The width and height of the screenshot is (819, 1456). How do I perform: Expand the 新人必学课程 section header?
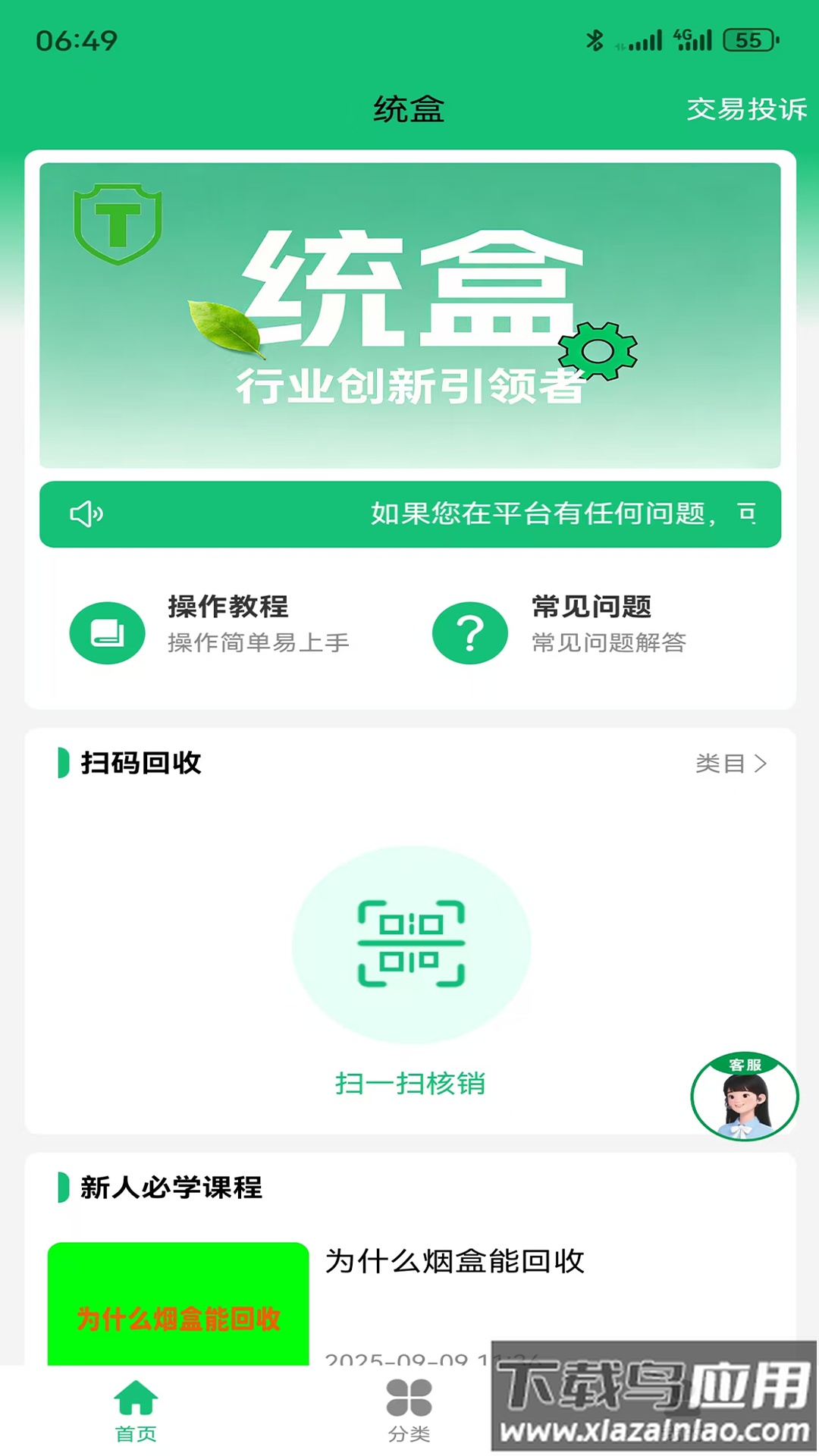[170, 1188]
